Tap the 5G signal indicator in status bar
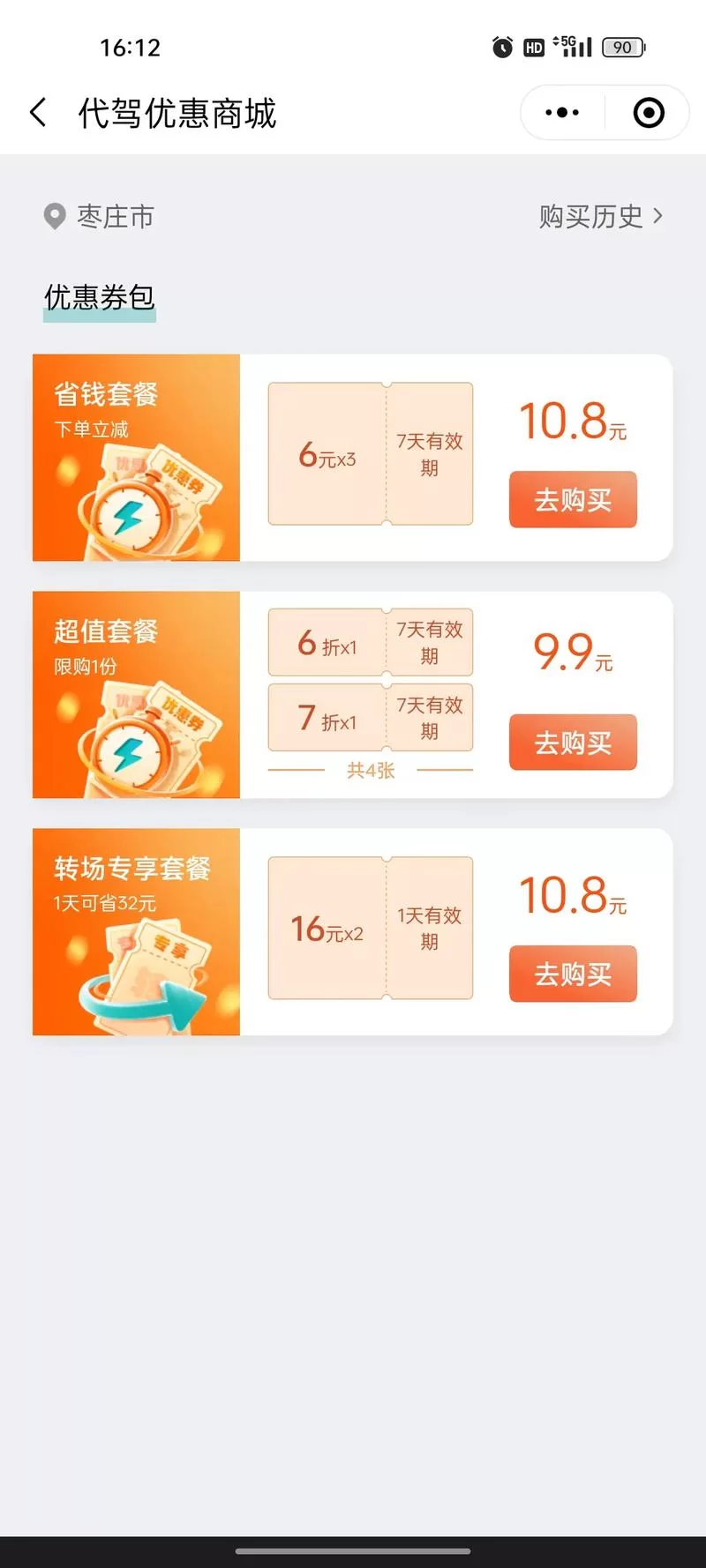Image resolution: width=706 pixels, height=1568 pixels. (x=570, y=46)
